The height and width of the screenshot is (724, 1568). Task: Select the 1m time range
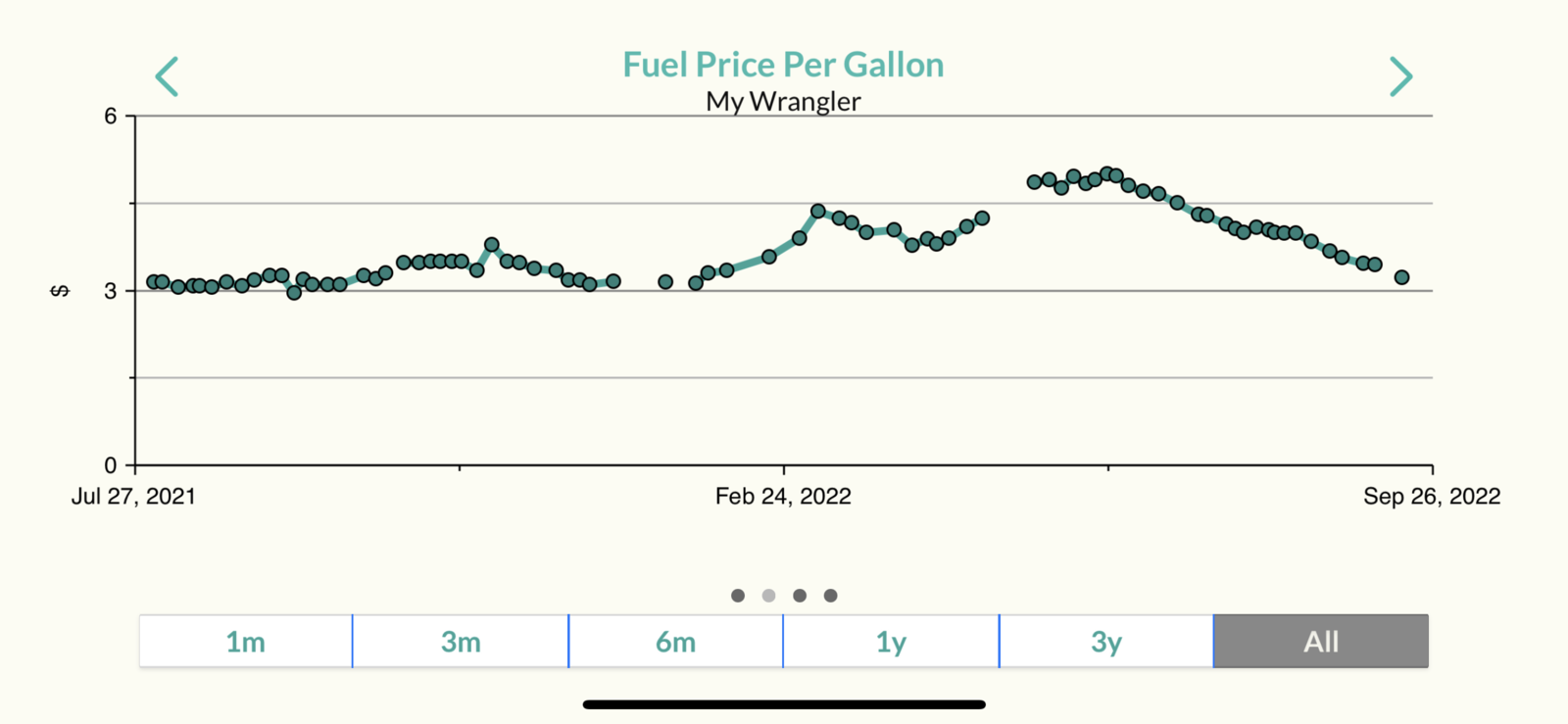245,642
